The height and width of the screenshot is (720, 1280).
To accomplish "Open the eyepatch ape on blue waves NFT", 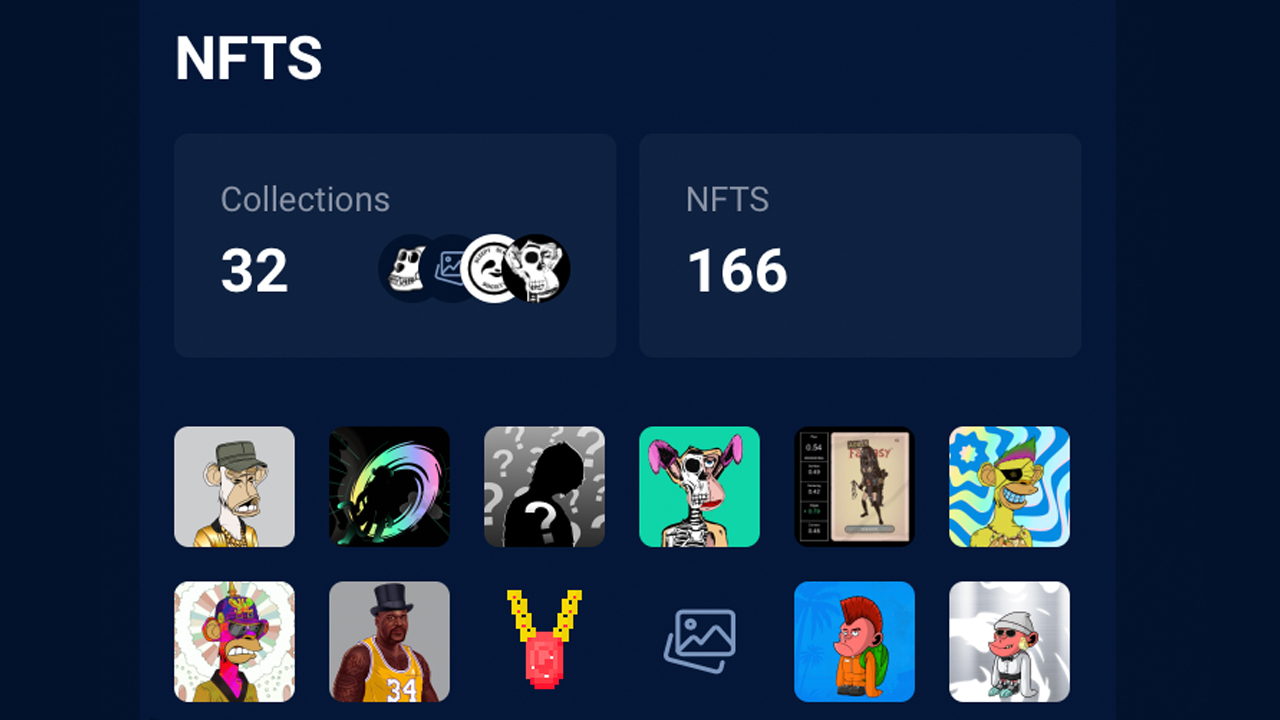I will (1009, 487).
